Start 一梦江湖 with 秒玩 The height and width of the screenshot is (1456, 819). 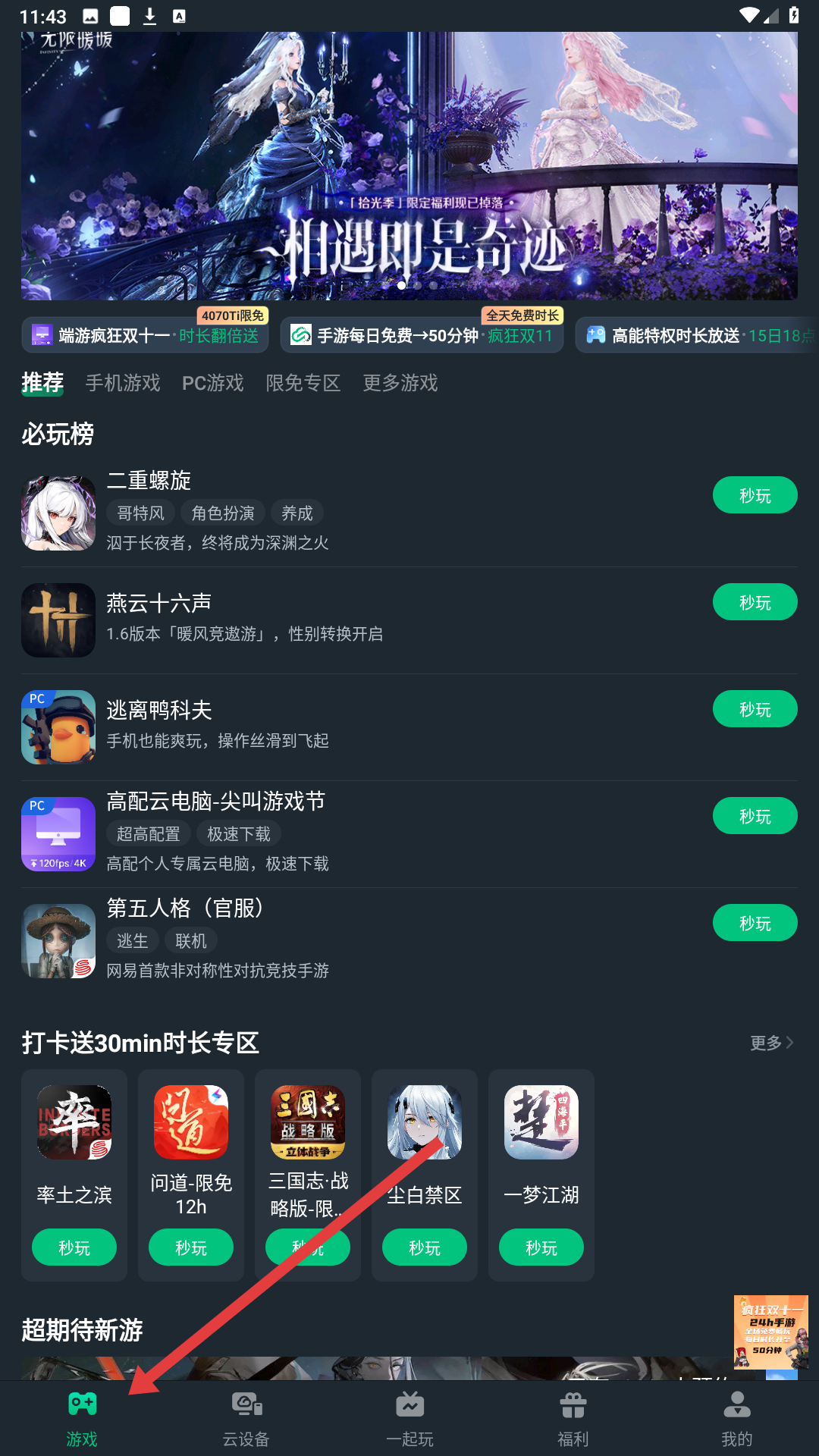tap(541, 1247)
